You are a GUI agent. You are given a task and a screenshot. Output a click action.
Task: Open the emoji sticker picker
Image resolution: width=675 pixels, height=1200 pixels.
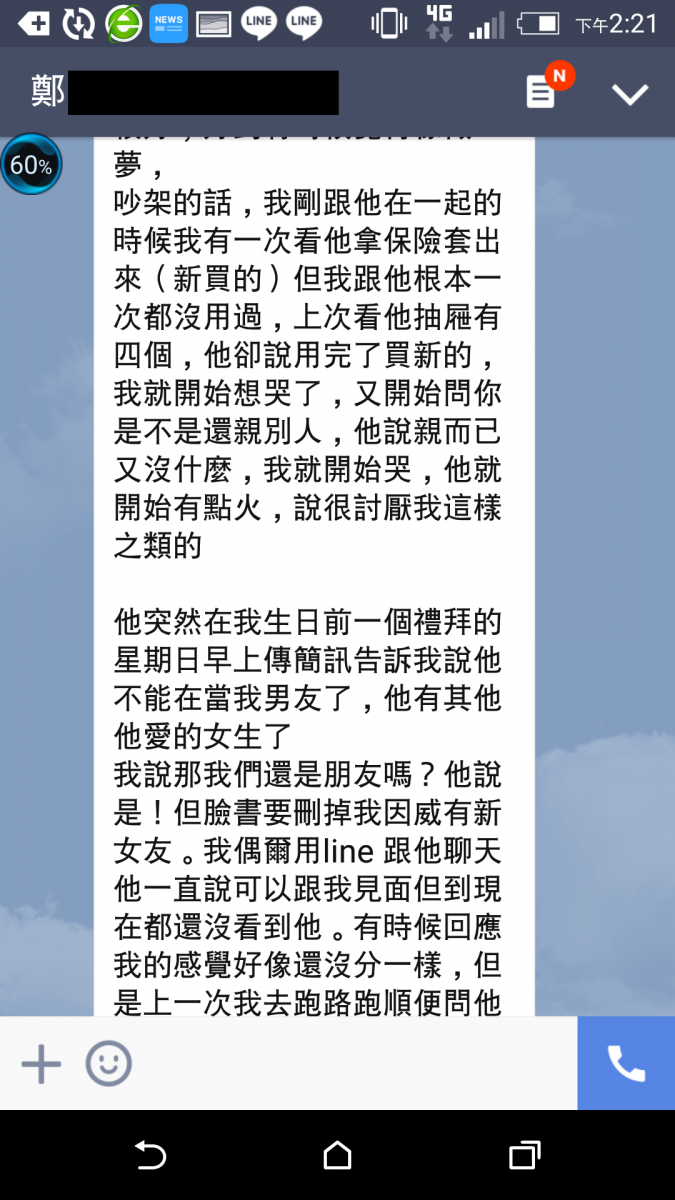tap(108, 1064)
